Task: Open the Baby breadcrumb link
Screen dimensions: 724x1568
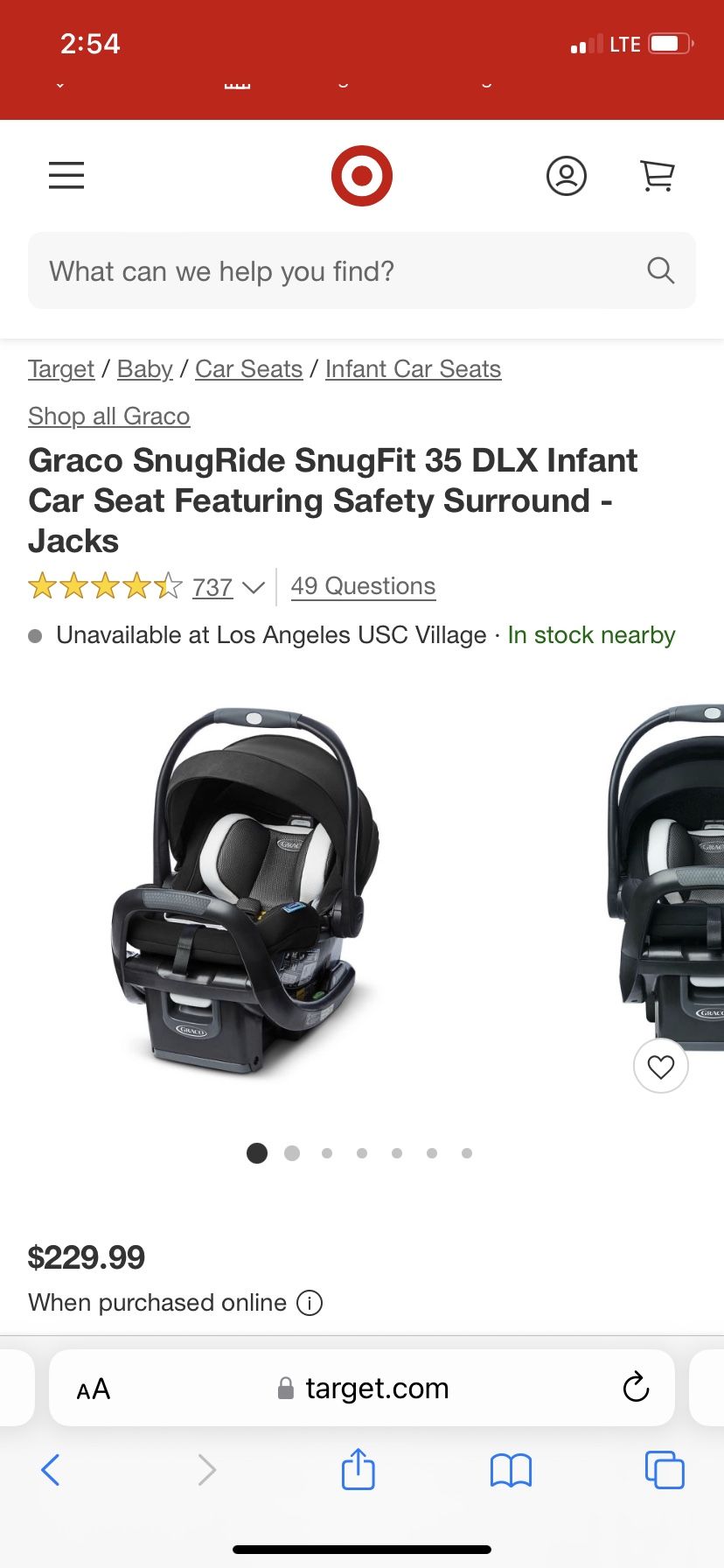Action: tap(145, 369)
